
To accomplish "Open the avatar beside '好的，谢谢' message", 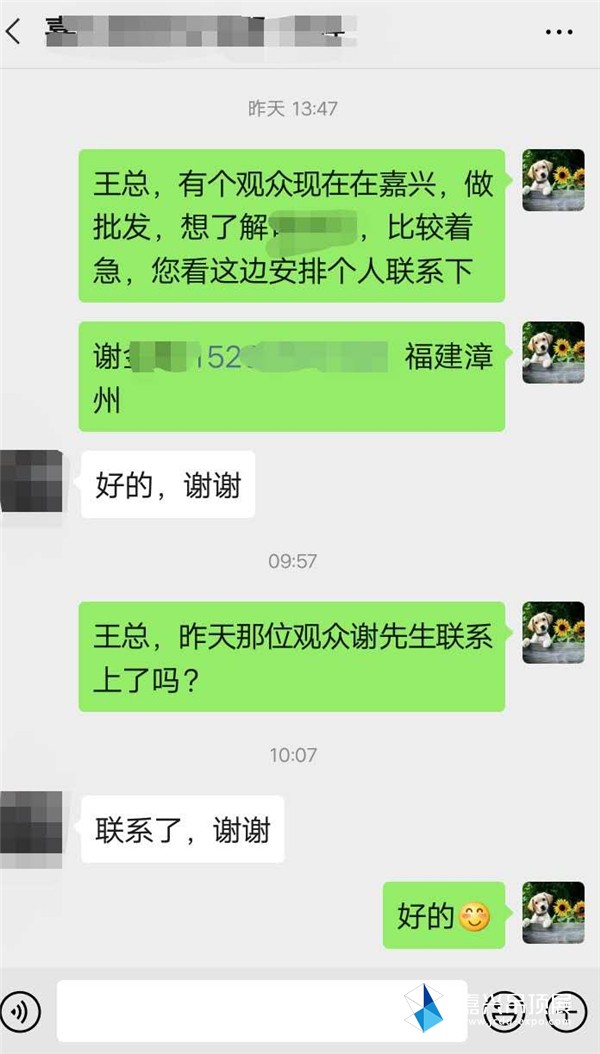I will click(x=32, y=481).
